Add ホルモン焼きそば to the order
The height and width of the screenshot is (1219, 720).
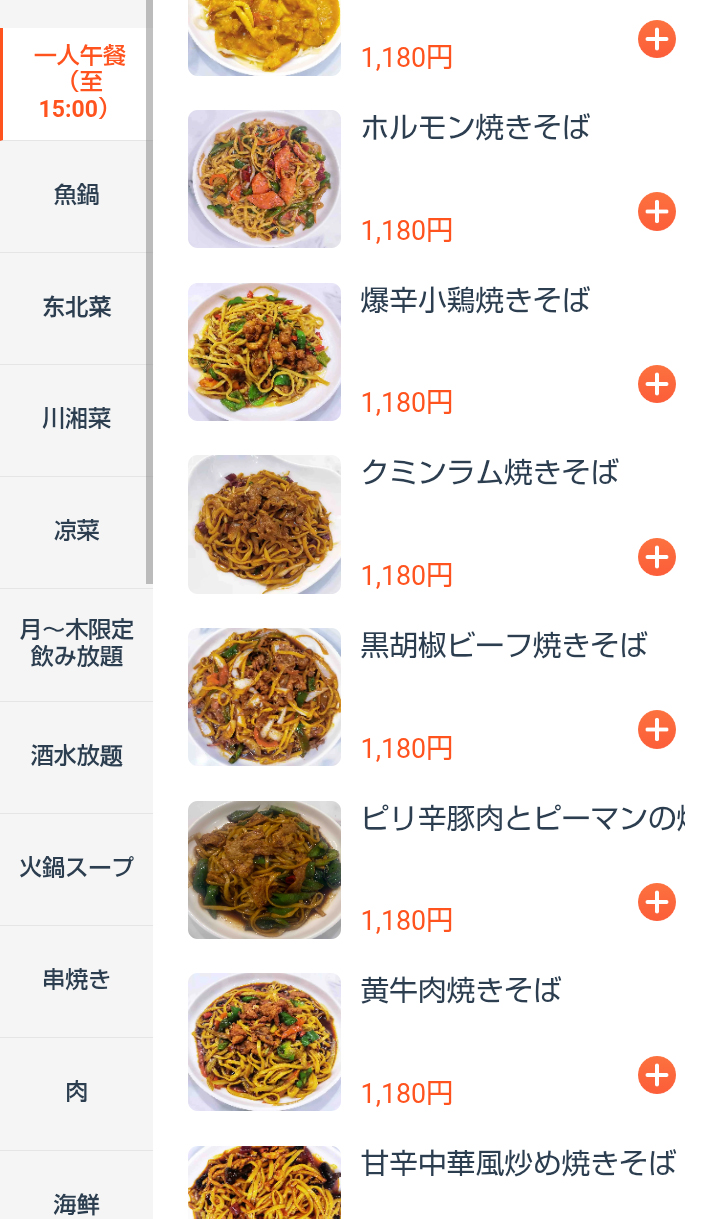click(x=657, y=212)
